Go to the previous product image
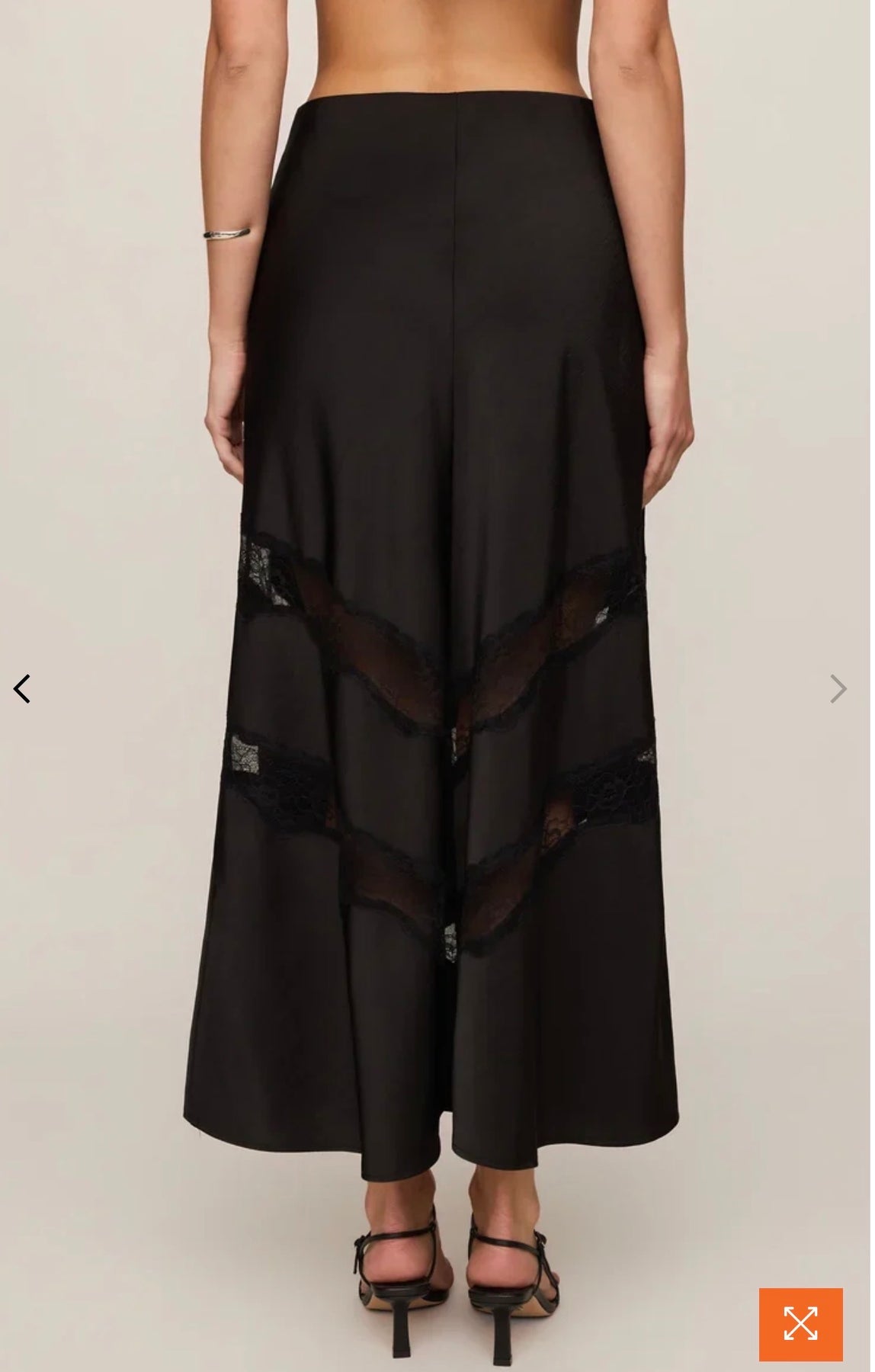 click(22, 689)
